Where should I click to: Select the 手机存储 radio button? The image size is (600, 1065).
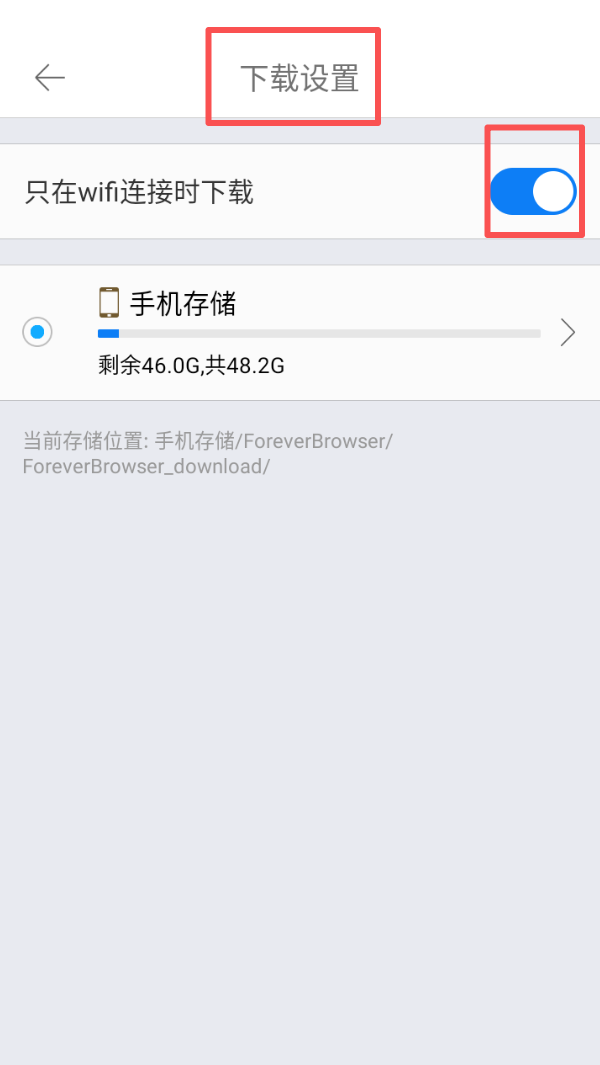[38, 332]
